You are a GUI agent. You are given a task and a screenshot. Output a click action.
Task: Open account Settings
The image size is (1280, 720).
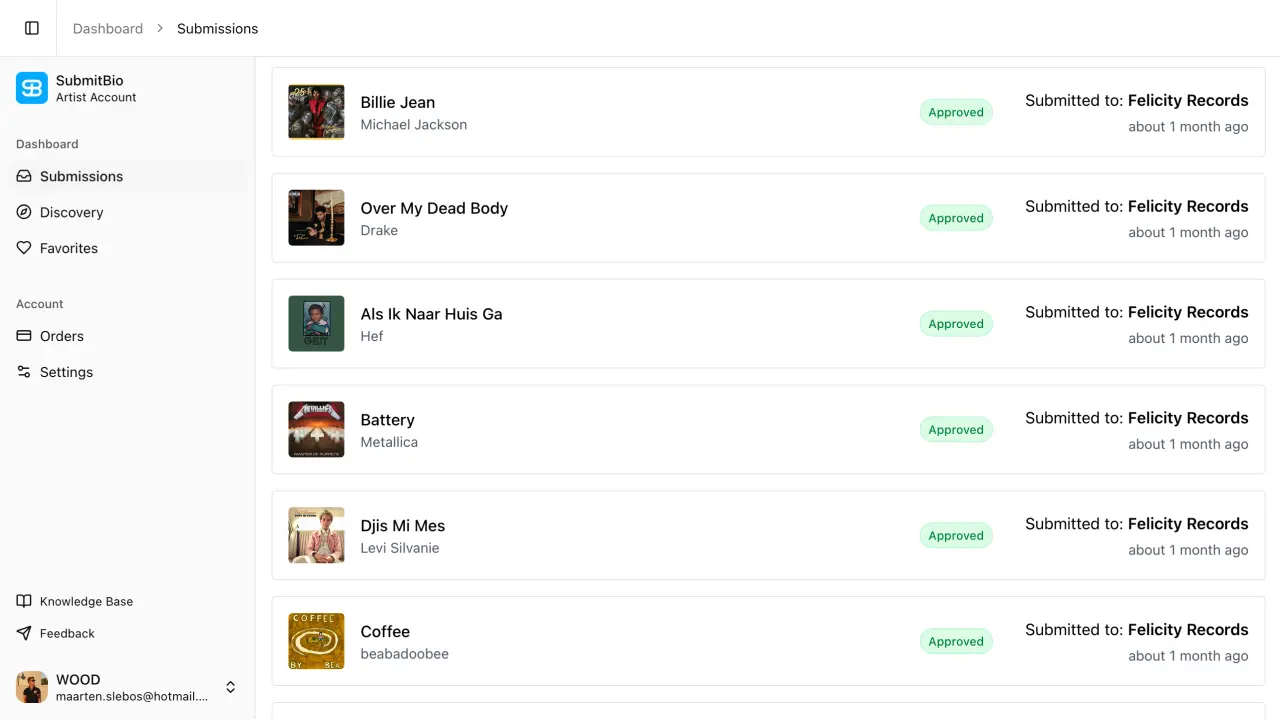(66, 372)
